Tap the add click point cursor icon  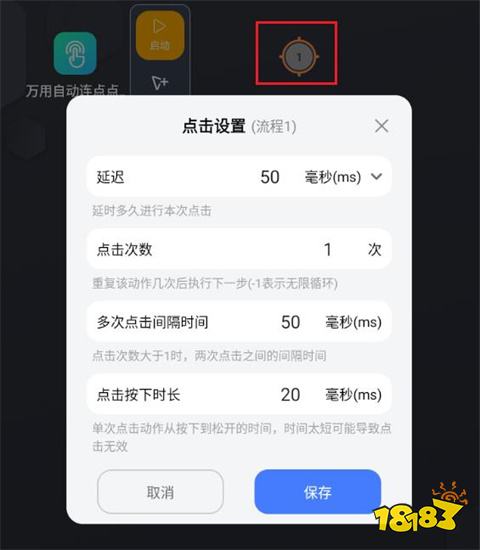[x=160, y=83]
